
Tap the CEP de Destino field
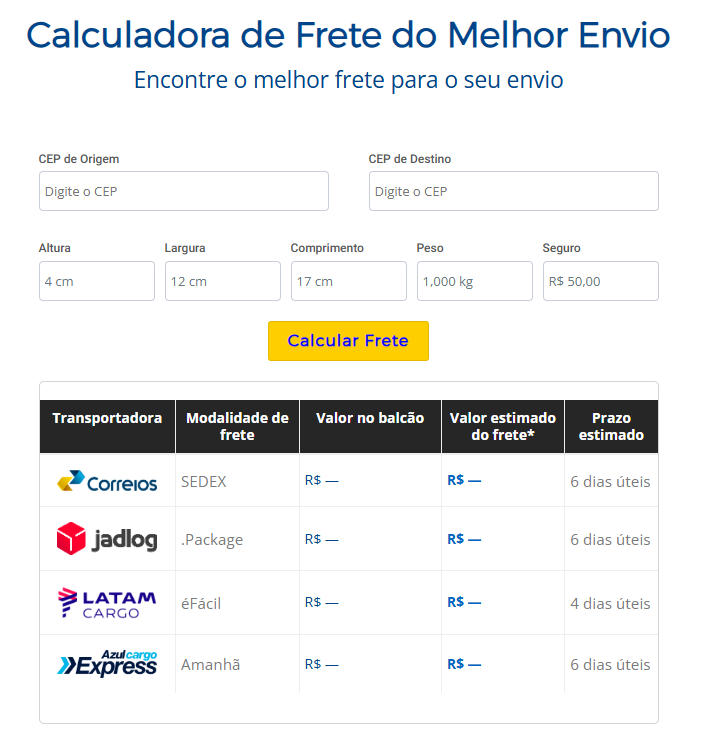513,191
